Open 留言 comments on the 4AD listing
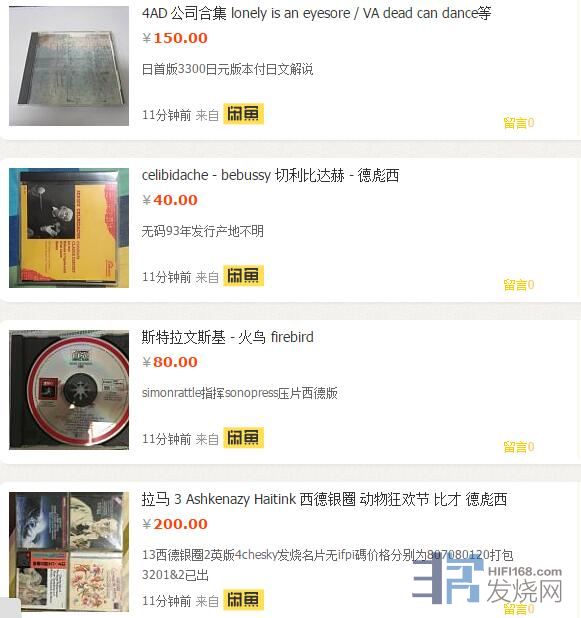The image size is (581, 618). coord(519,123)
